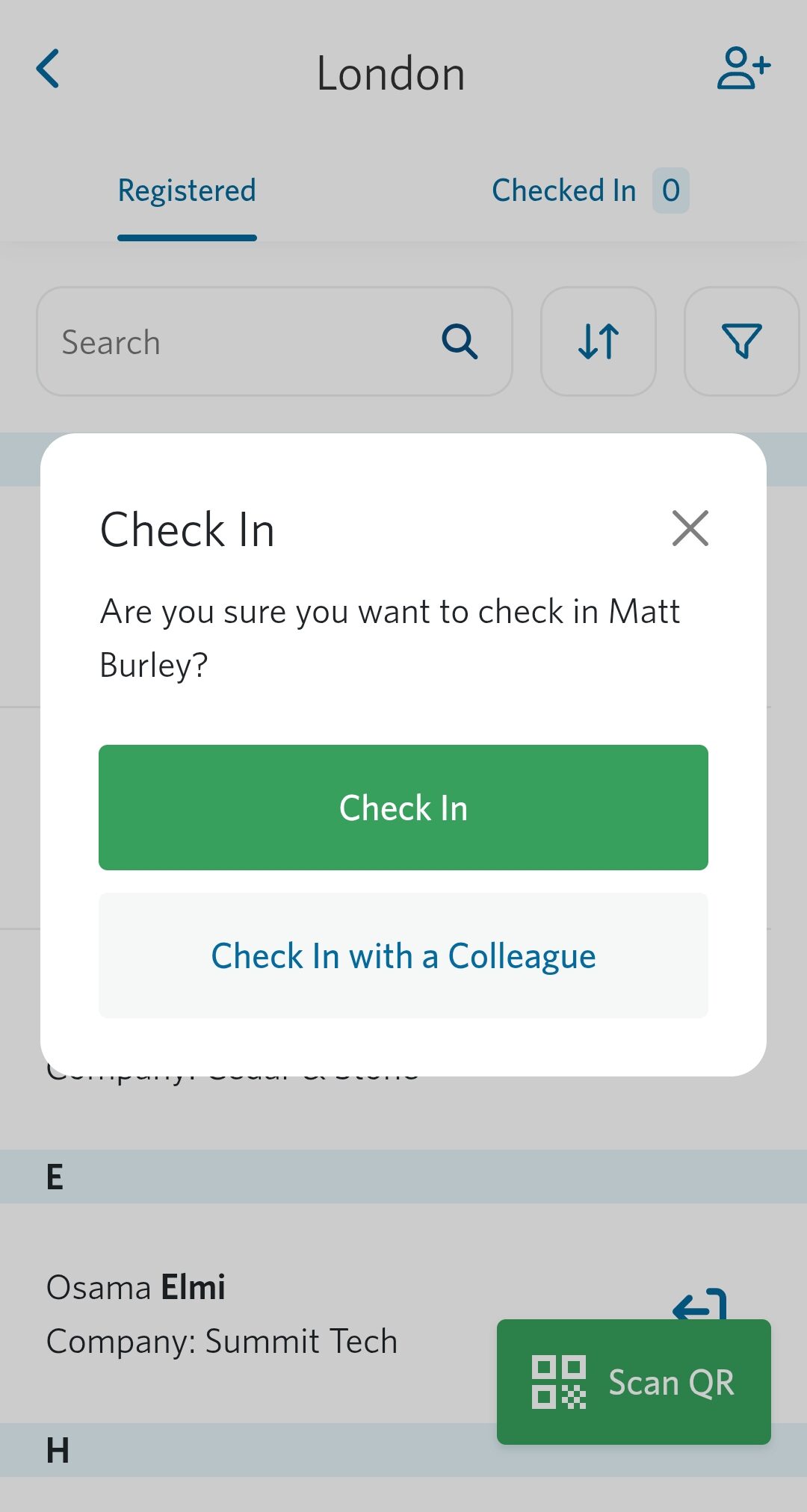Open the sort options
This screenshot has width=807, height=1512.
point(599,342)
